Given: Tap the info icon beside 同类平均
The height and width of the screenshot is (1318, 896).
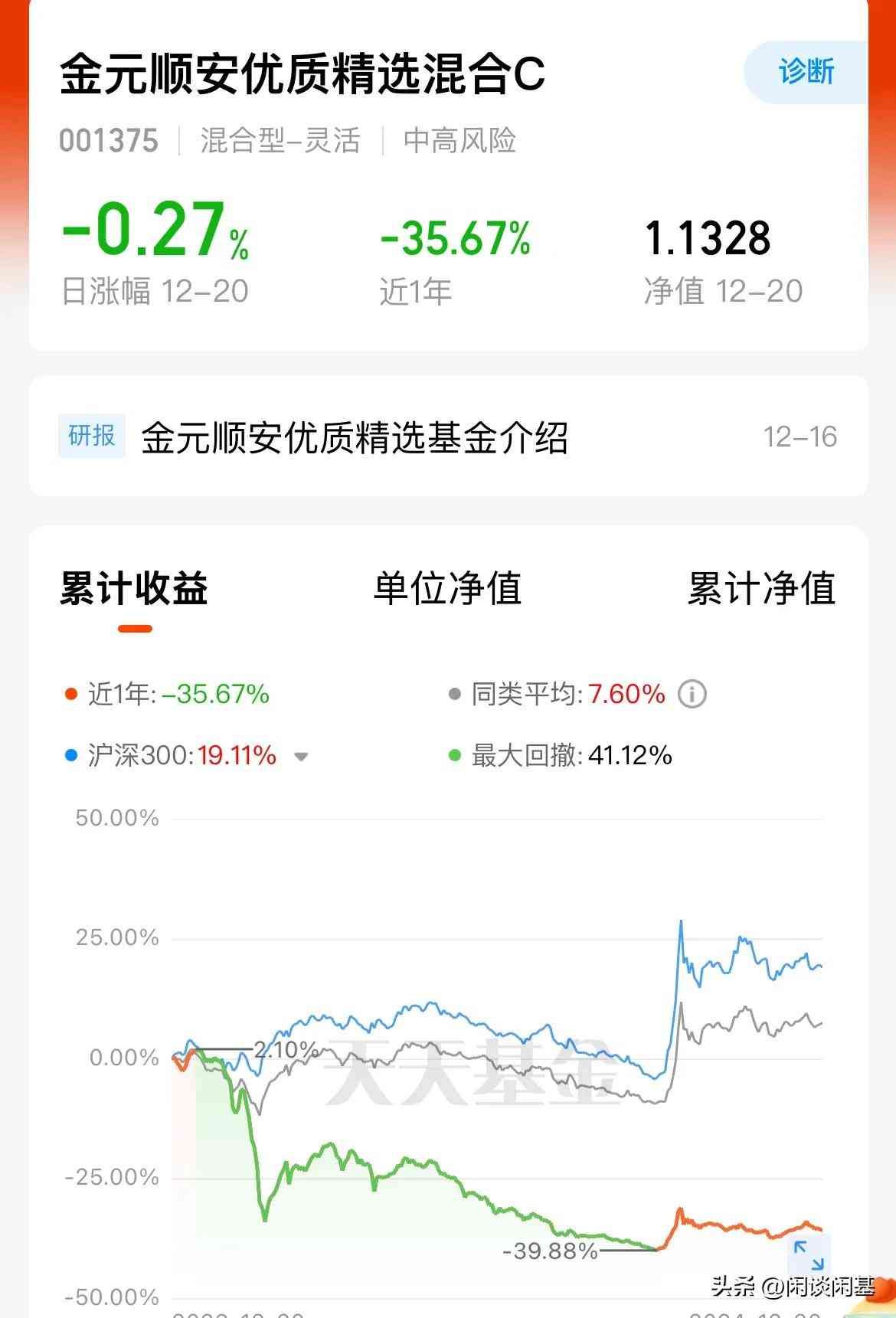Looking at the screenshot, I should 692,695.
